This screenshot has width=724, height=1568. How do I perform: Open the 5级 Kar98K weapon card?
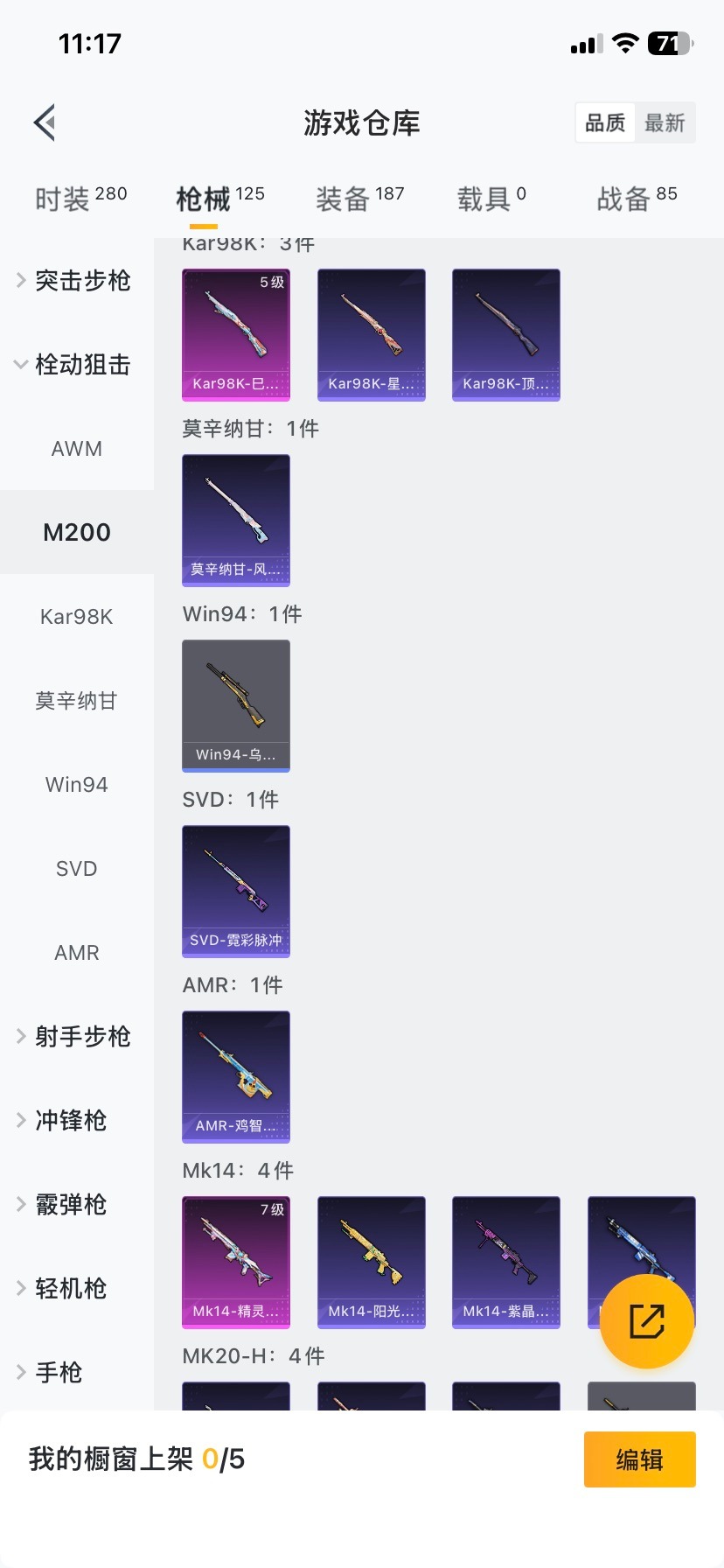click(236, 335)
